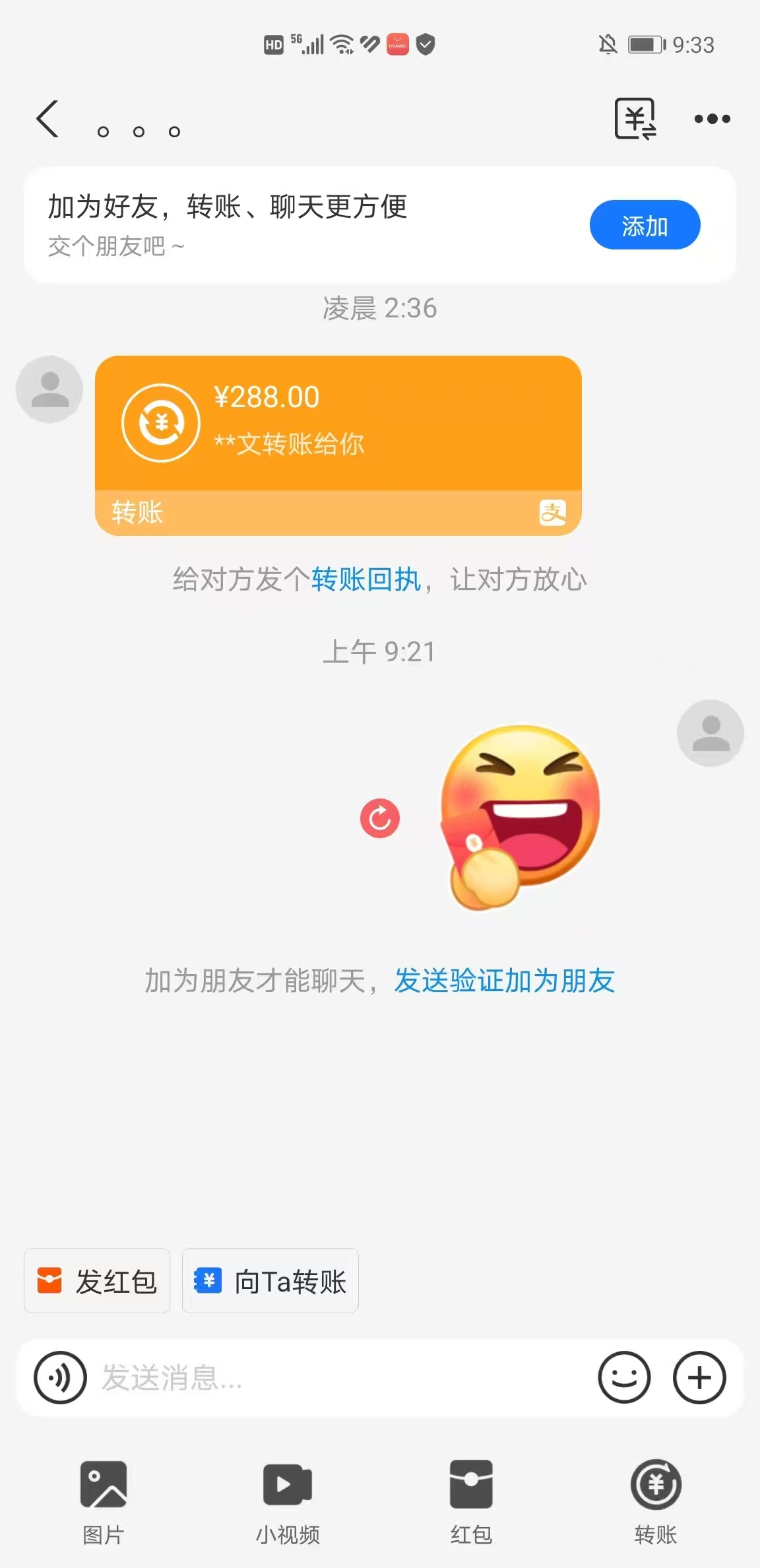This screenshot has height=1568, width=760.
Task: Tap the retry icon beside the emoji sticker
Action: (x=380, y=817)
